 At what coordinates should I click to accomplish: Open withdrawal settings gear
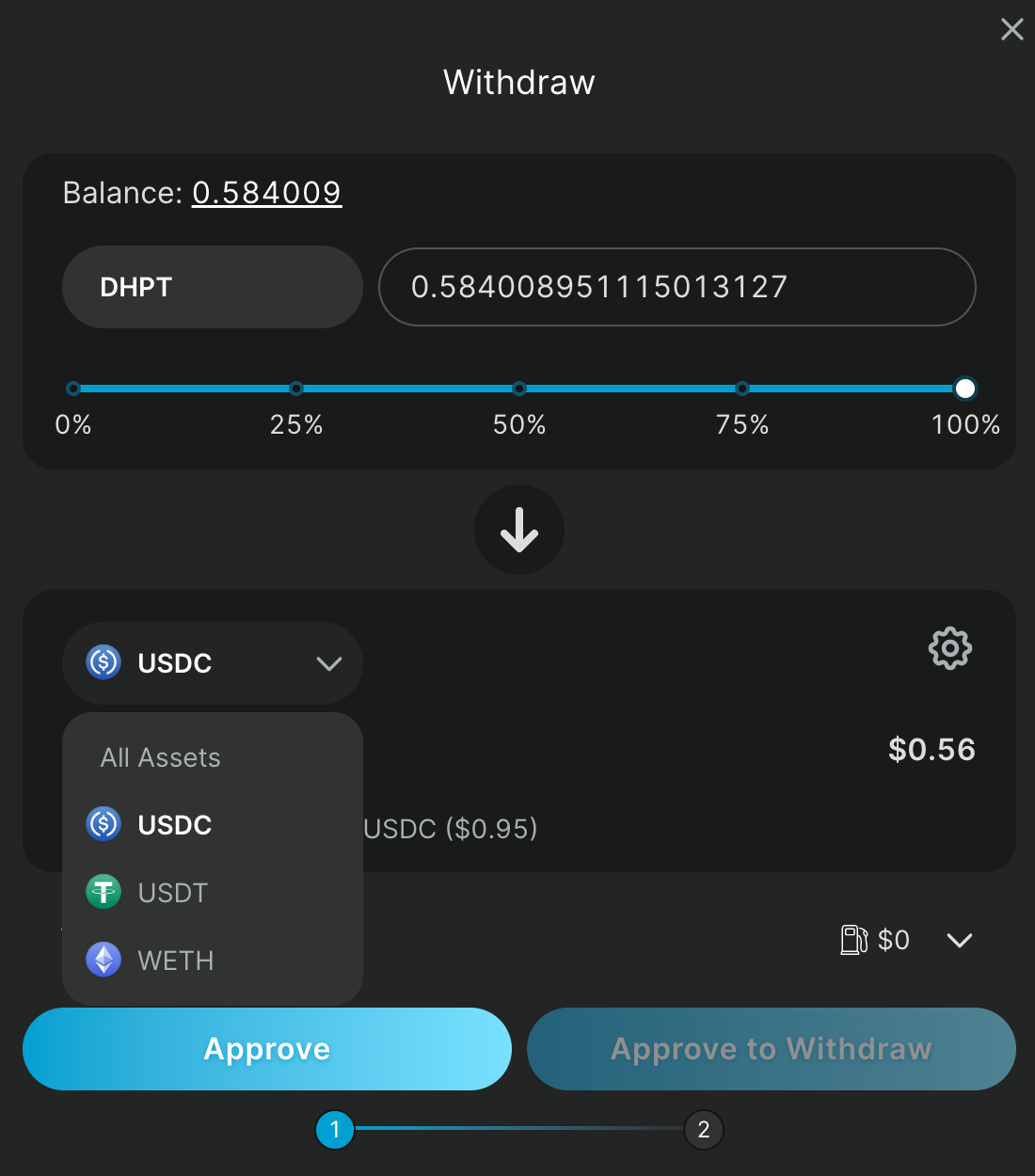pyautogui.click(x=949, y=648)
